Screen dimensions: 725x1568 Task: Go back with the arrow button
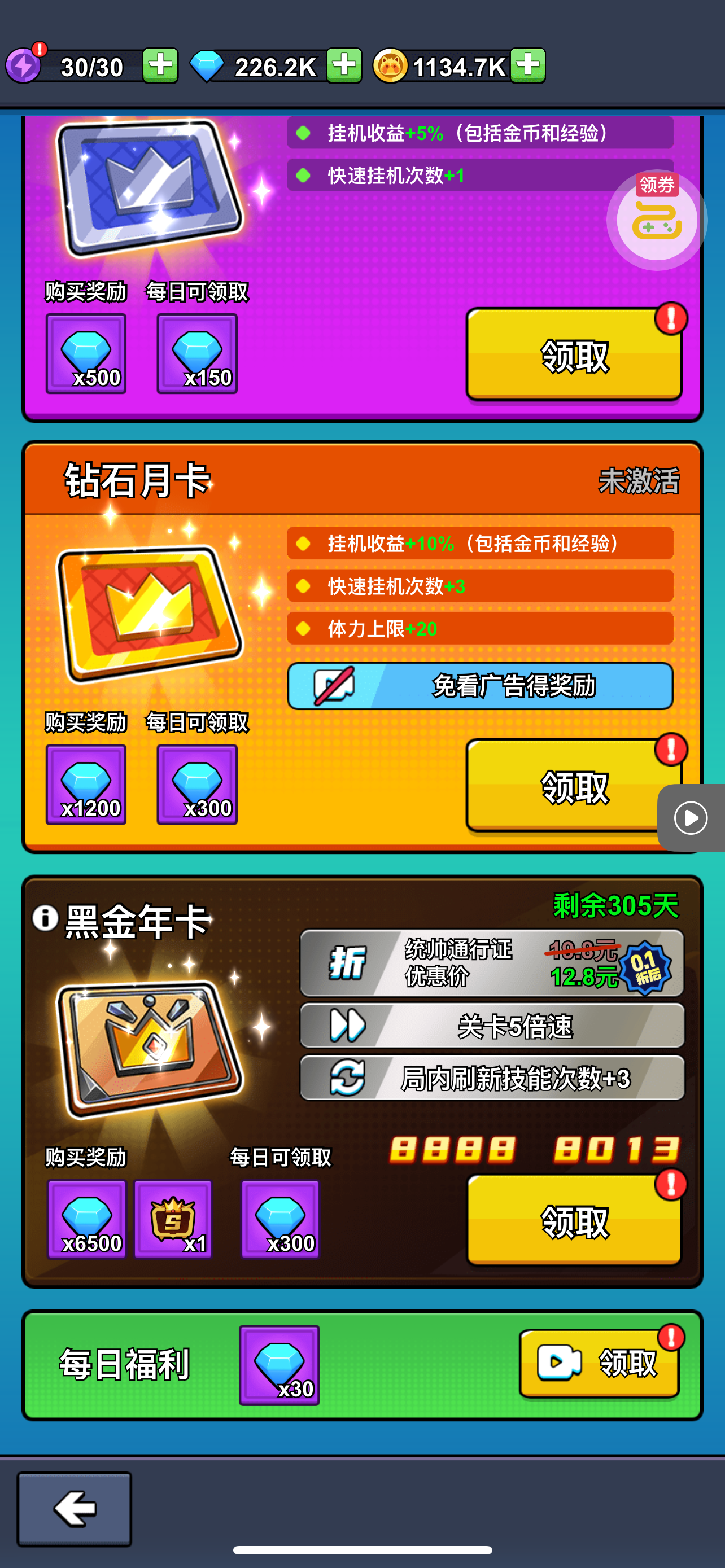tap(75, 1508)
